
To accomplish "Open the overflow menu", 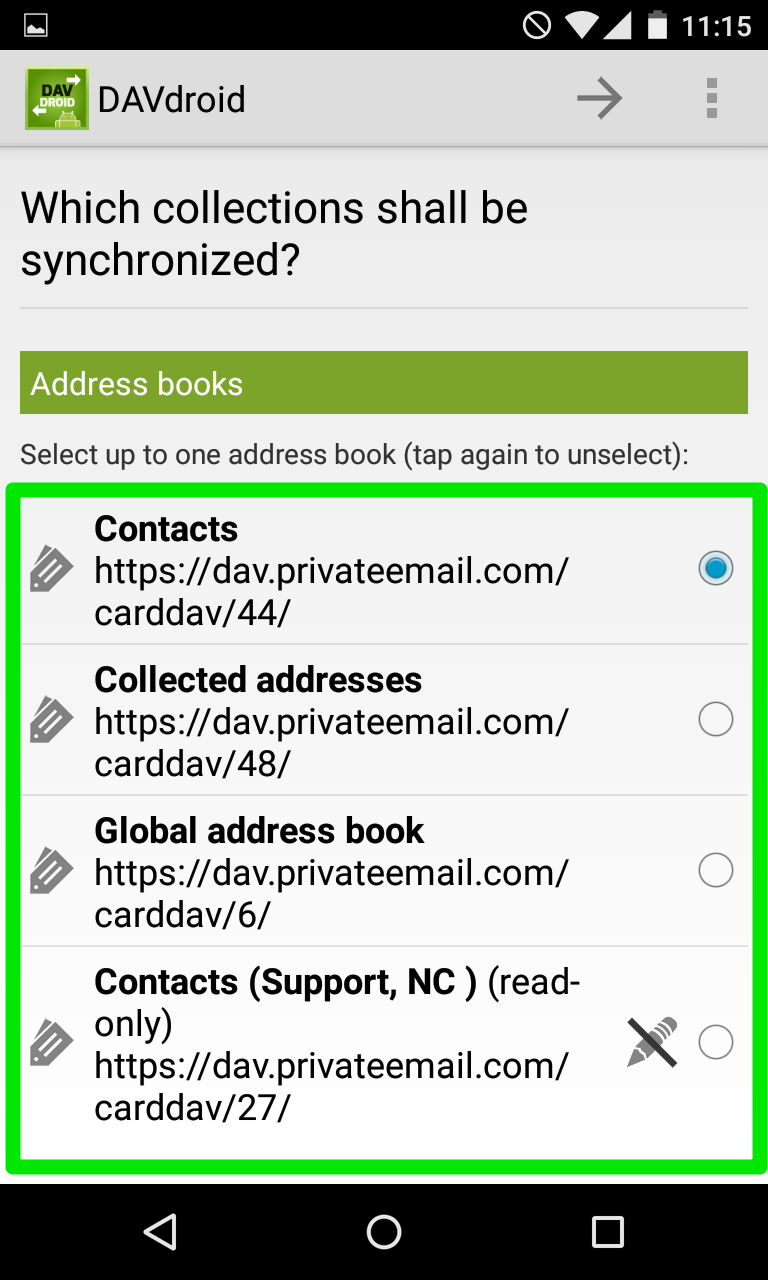I will [712, 99].
